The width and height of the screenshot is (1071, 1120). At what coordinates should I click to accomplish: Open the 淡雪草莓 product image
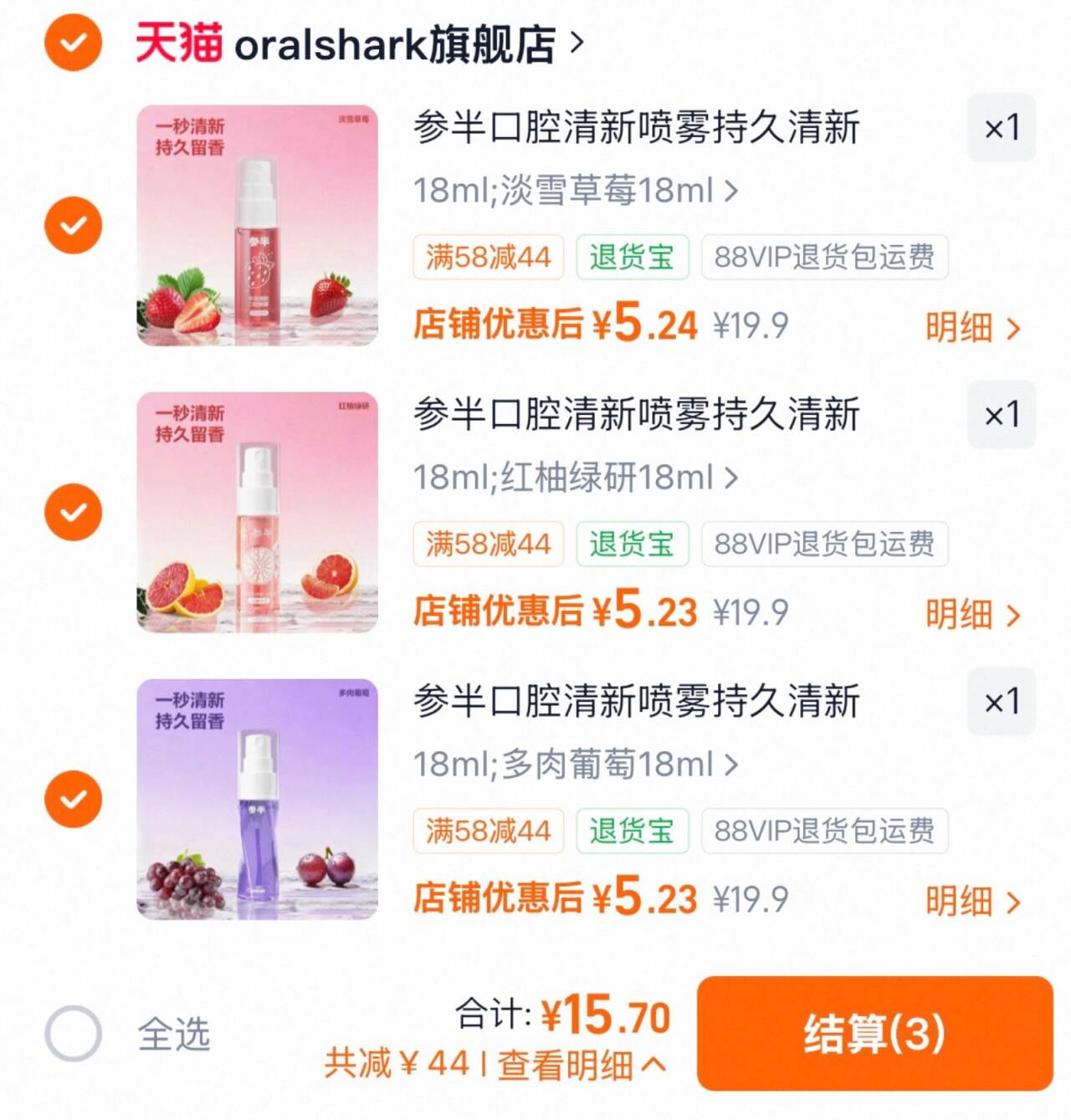coord(258,225)
